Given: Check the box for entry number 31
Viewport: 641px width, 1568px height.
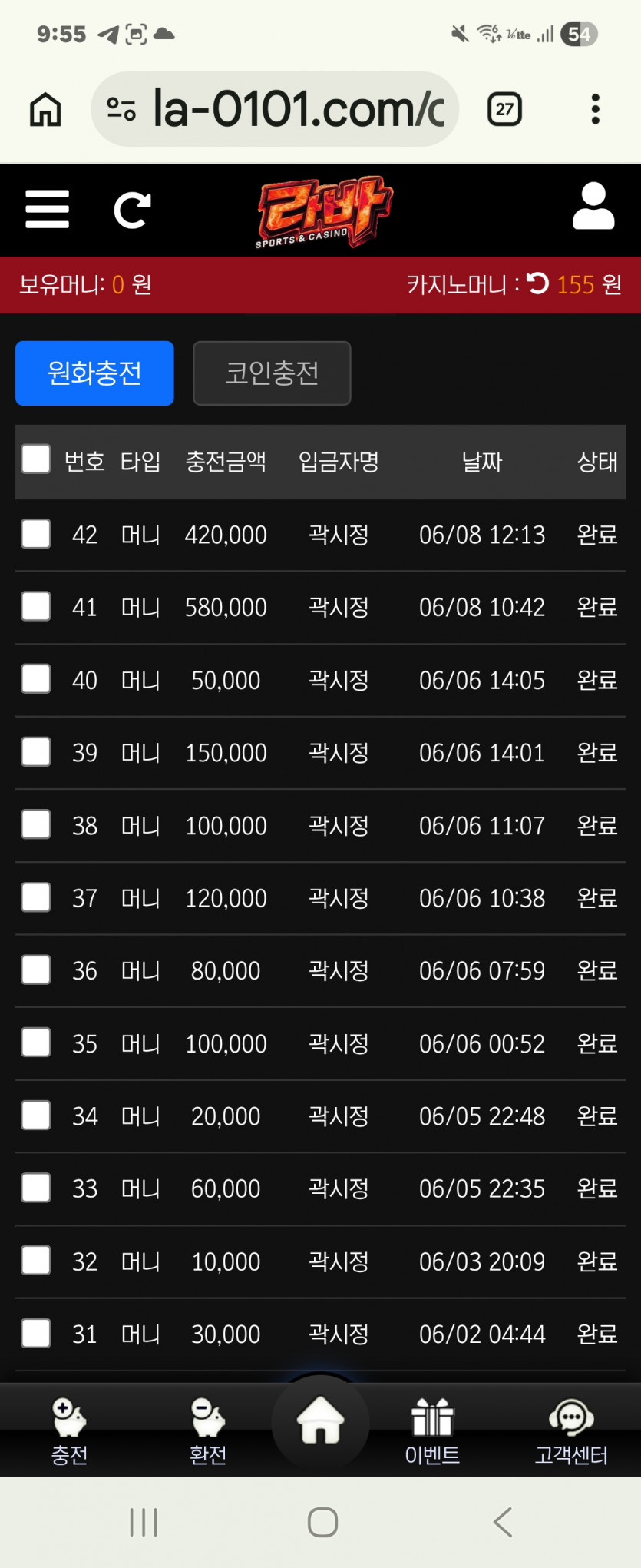Looking at the screenshot, I should point(36,1333).
